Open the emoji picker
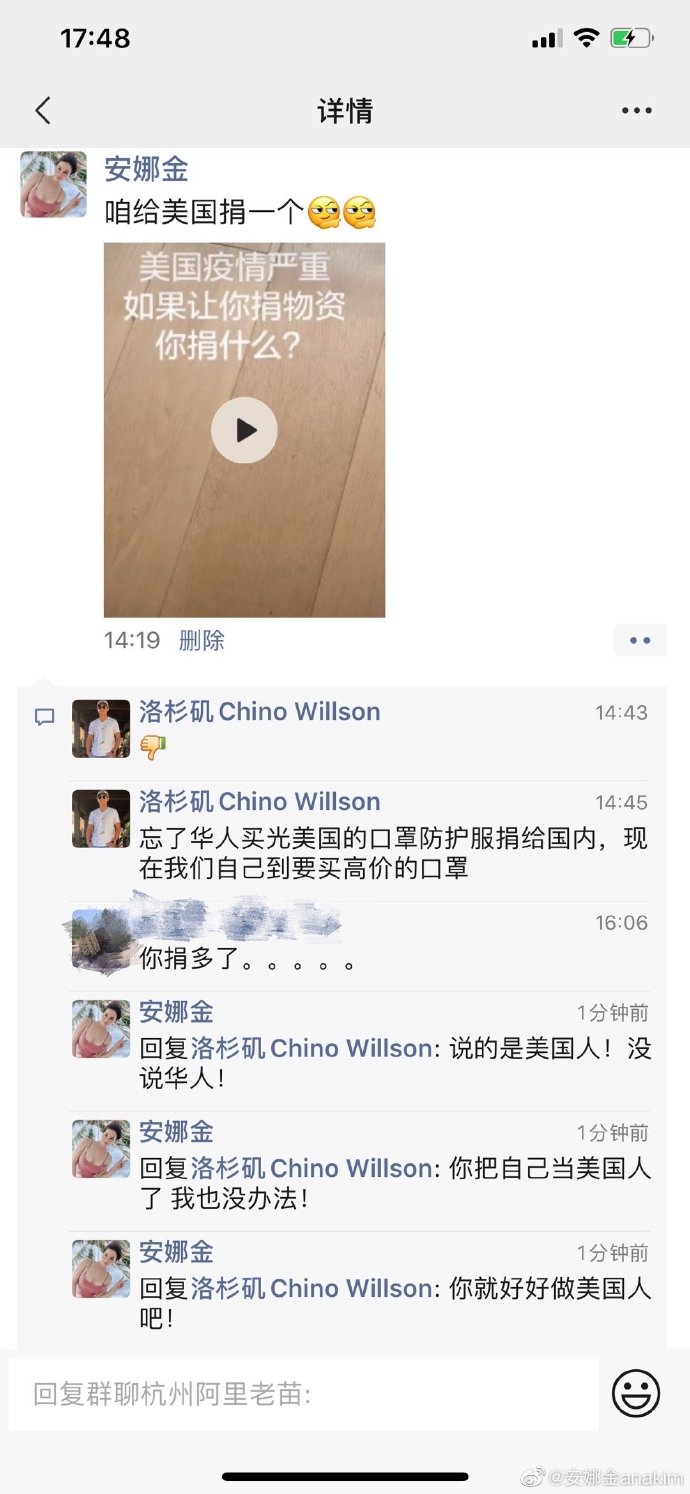 [635, 1393]
